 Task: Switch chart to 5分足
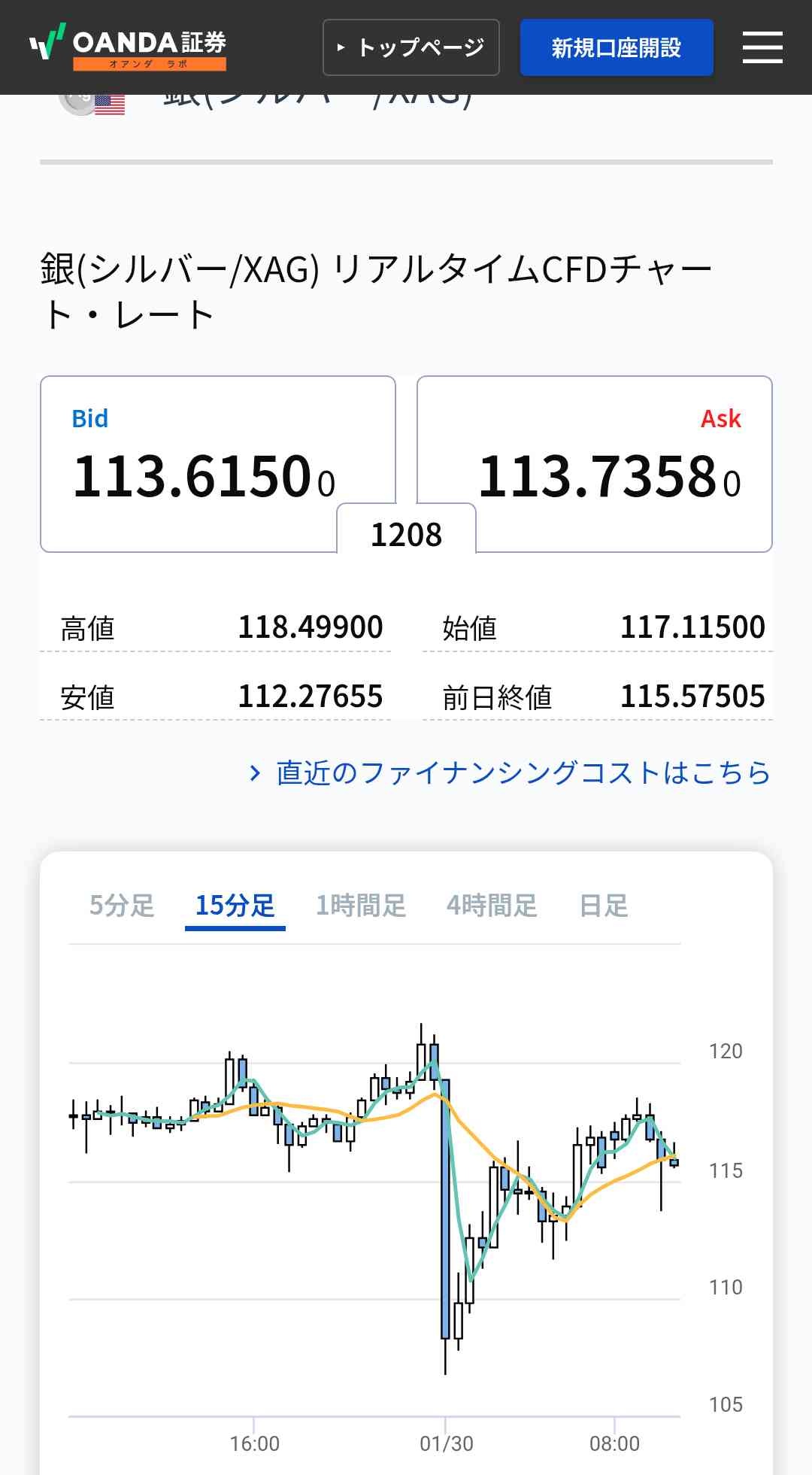point(122,905)
